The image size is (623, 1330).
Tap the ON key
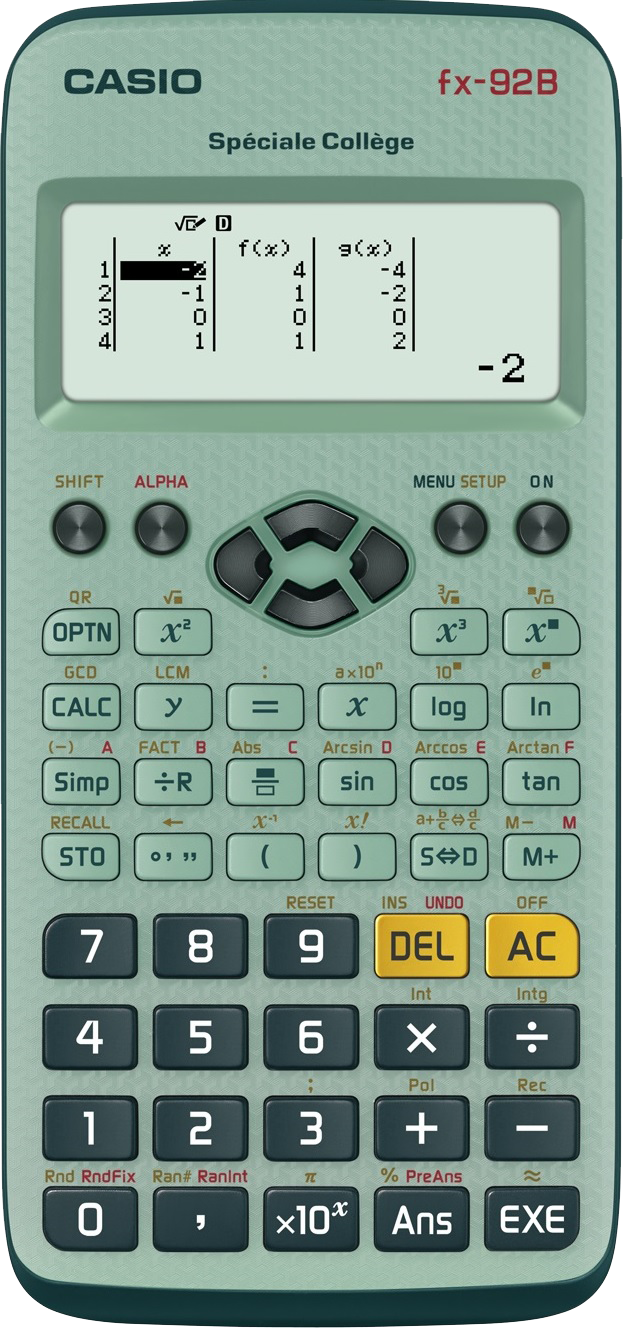[x=543, y=527]
